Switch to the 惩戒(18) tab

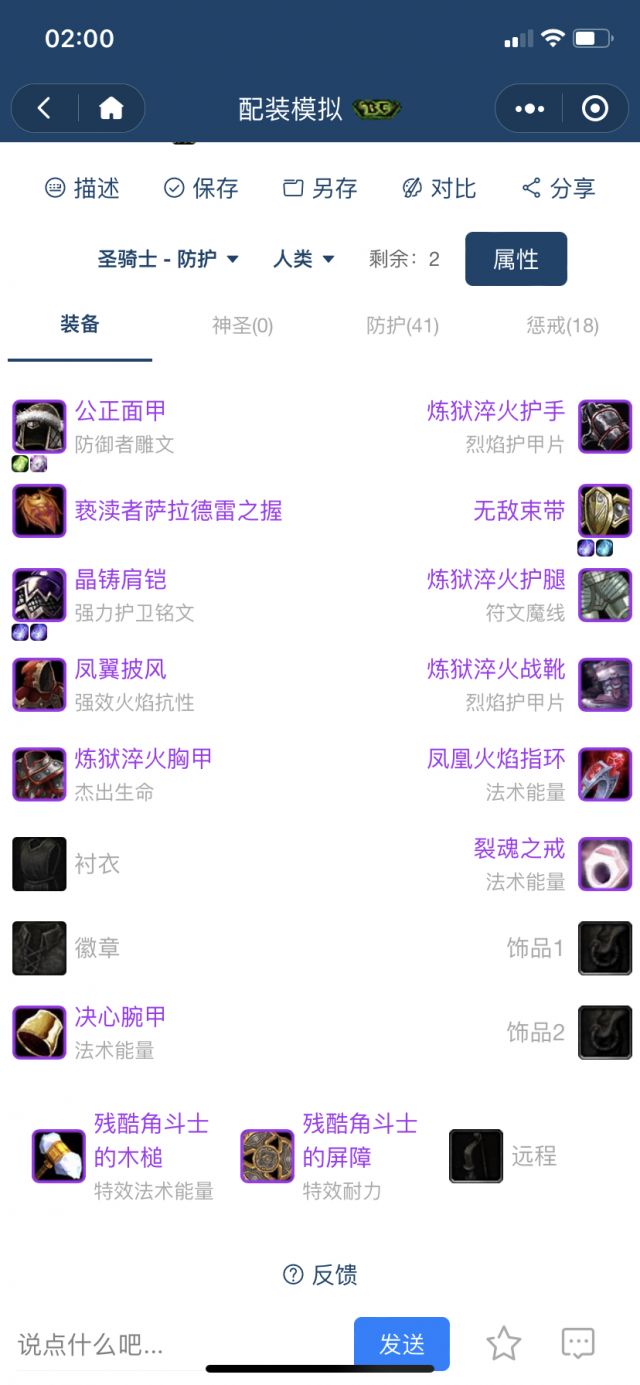(562, 325)
